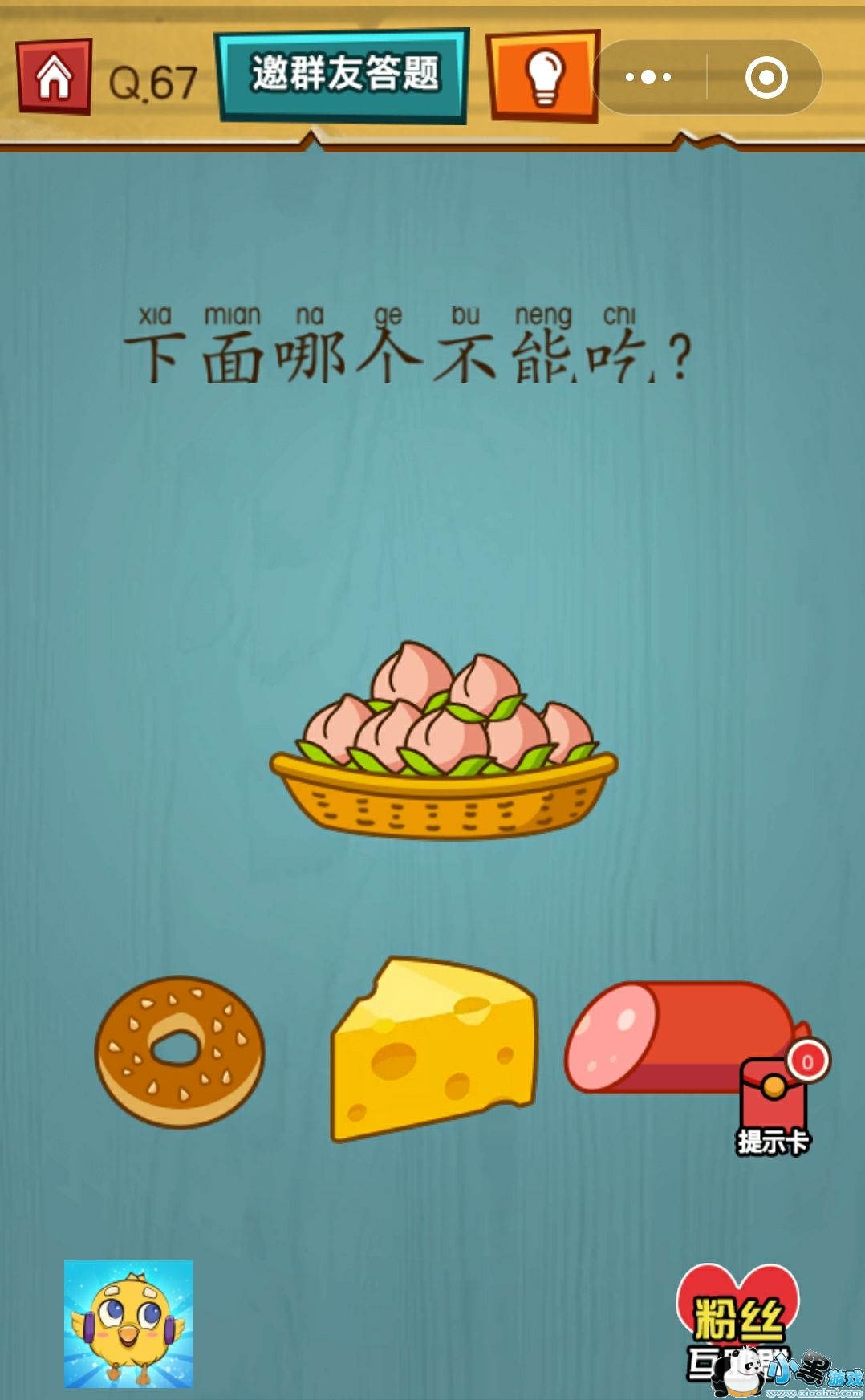Tap 邀群友答题 to invite group friends

click(343, 75)
